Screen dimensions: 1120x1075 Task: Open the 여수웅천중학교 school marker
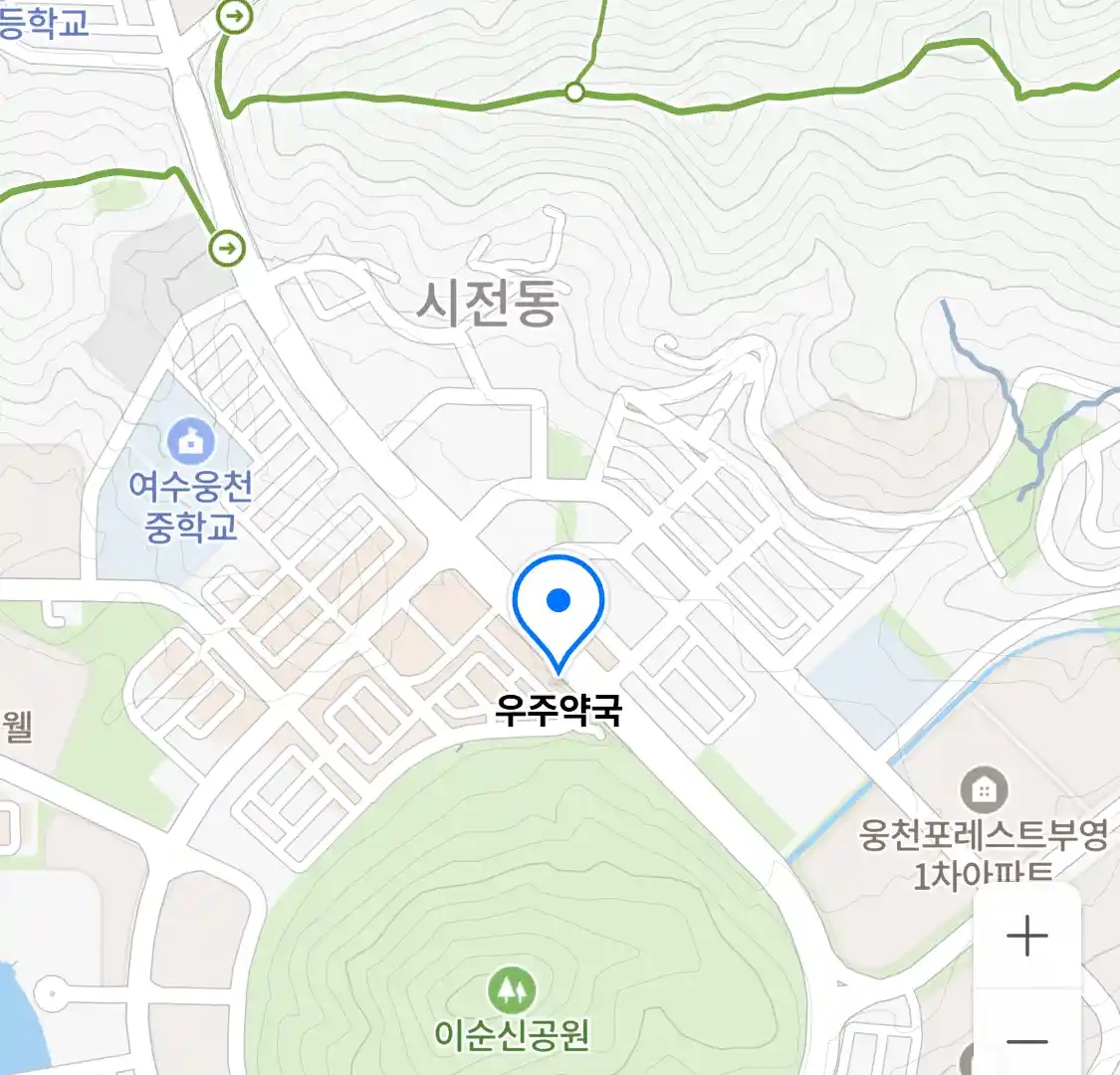point(191,441)
